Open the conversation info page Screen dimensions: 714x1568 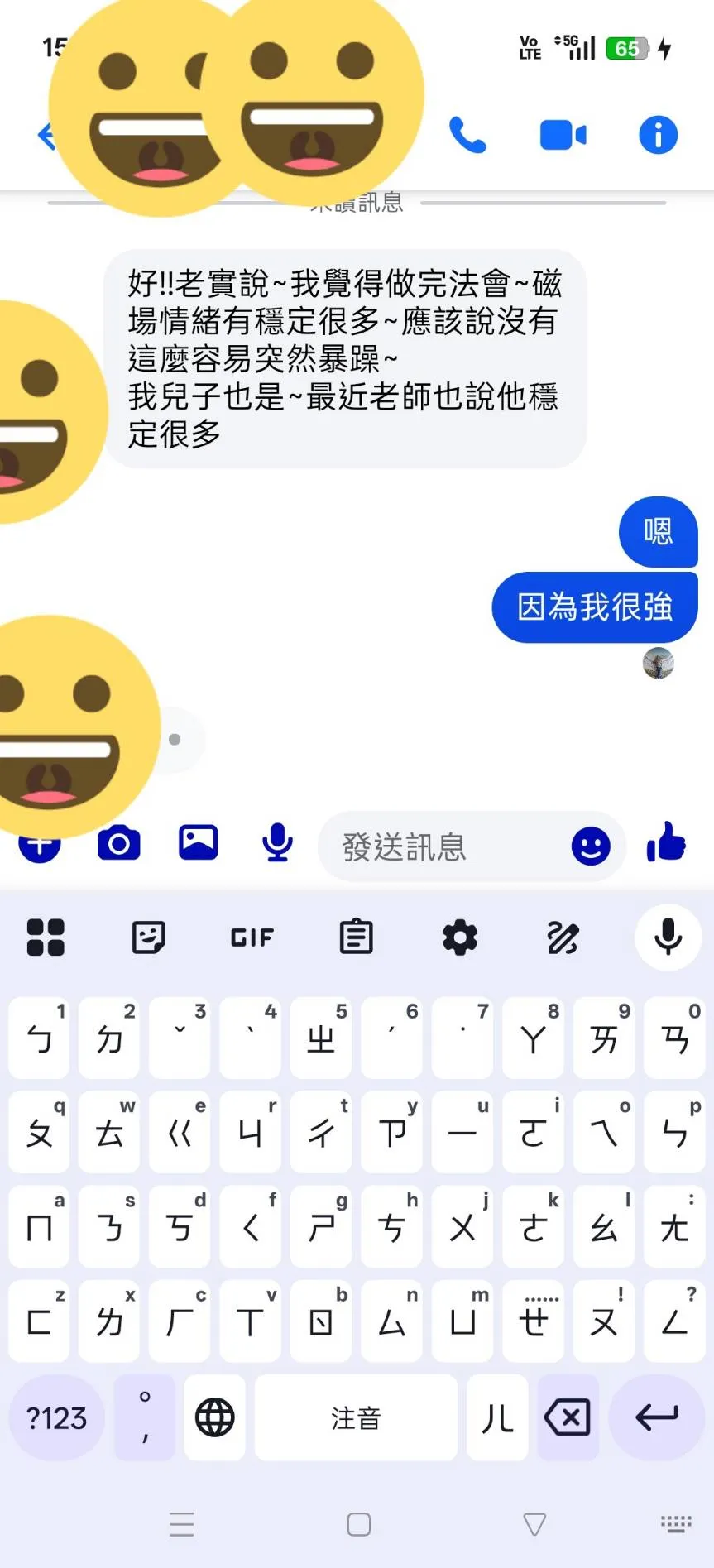click(658, 135)
